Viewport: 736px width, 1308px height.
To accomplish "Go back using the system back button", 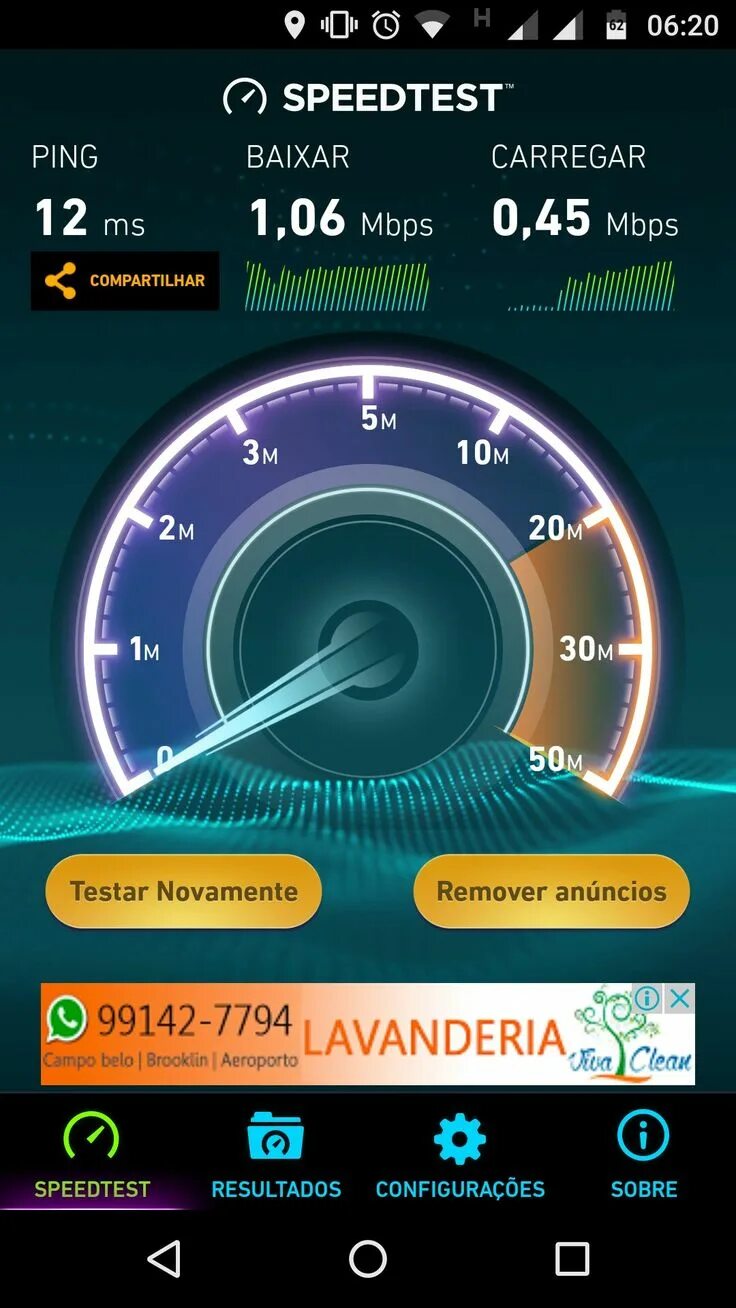I will click(164, 1259).
